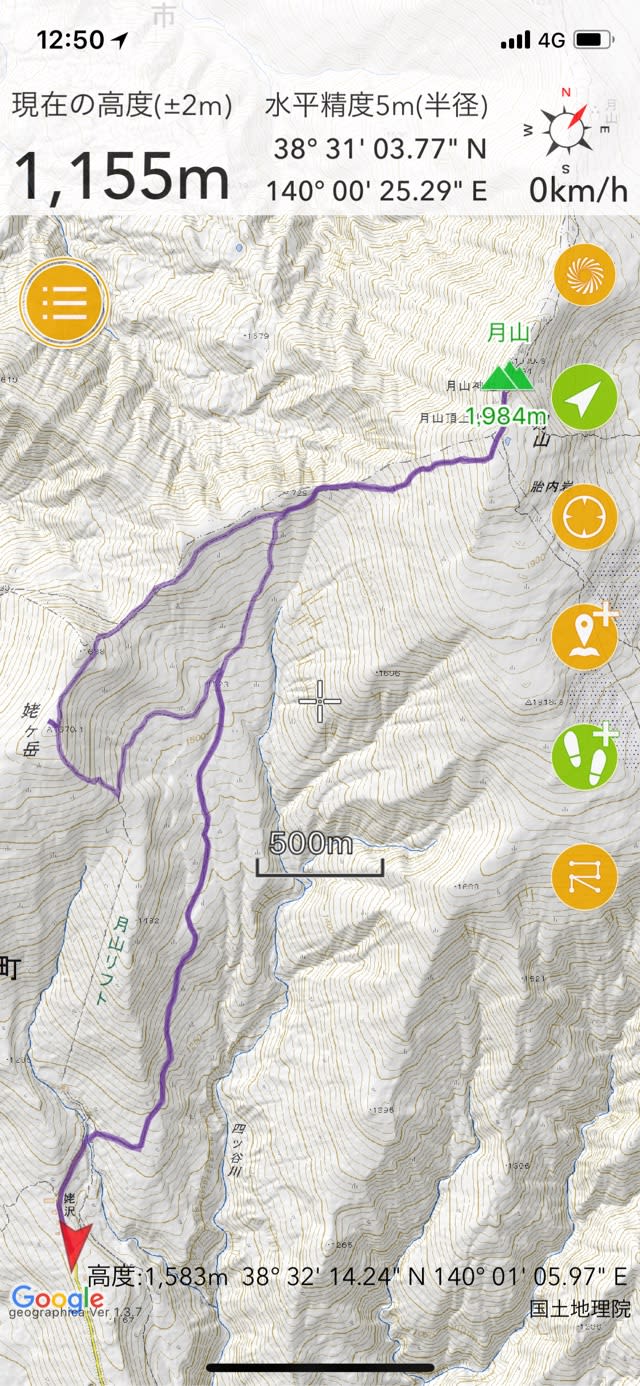Tap the orange swirl icon button

pyautogui.click(x=583, y=275)
